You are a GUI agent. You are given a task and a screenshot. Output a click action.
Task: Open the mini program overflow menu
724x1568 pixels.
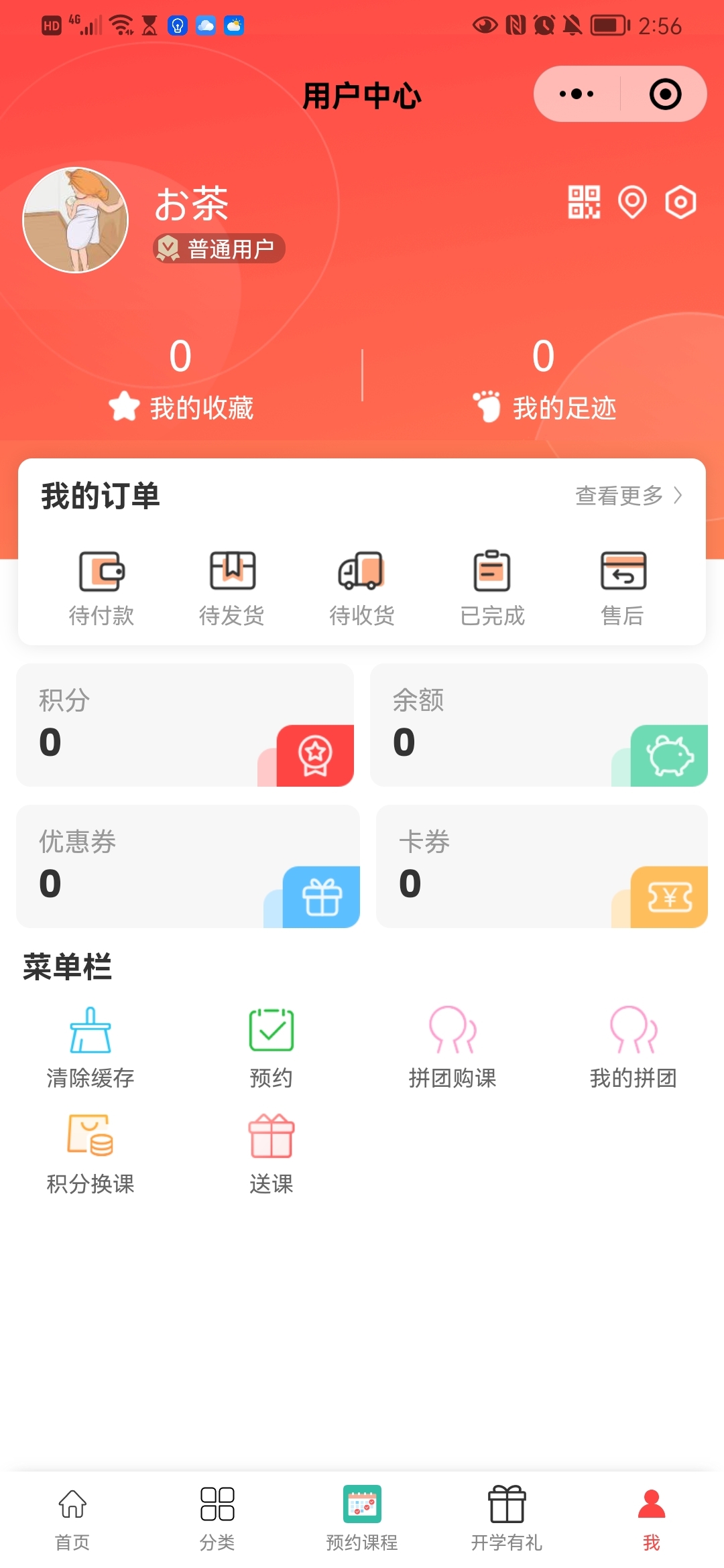click(x=577, y=94)
